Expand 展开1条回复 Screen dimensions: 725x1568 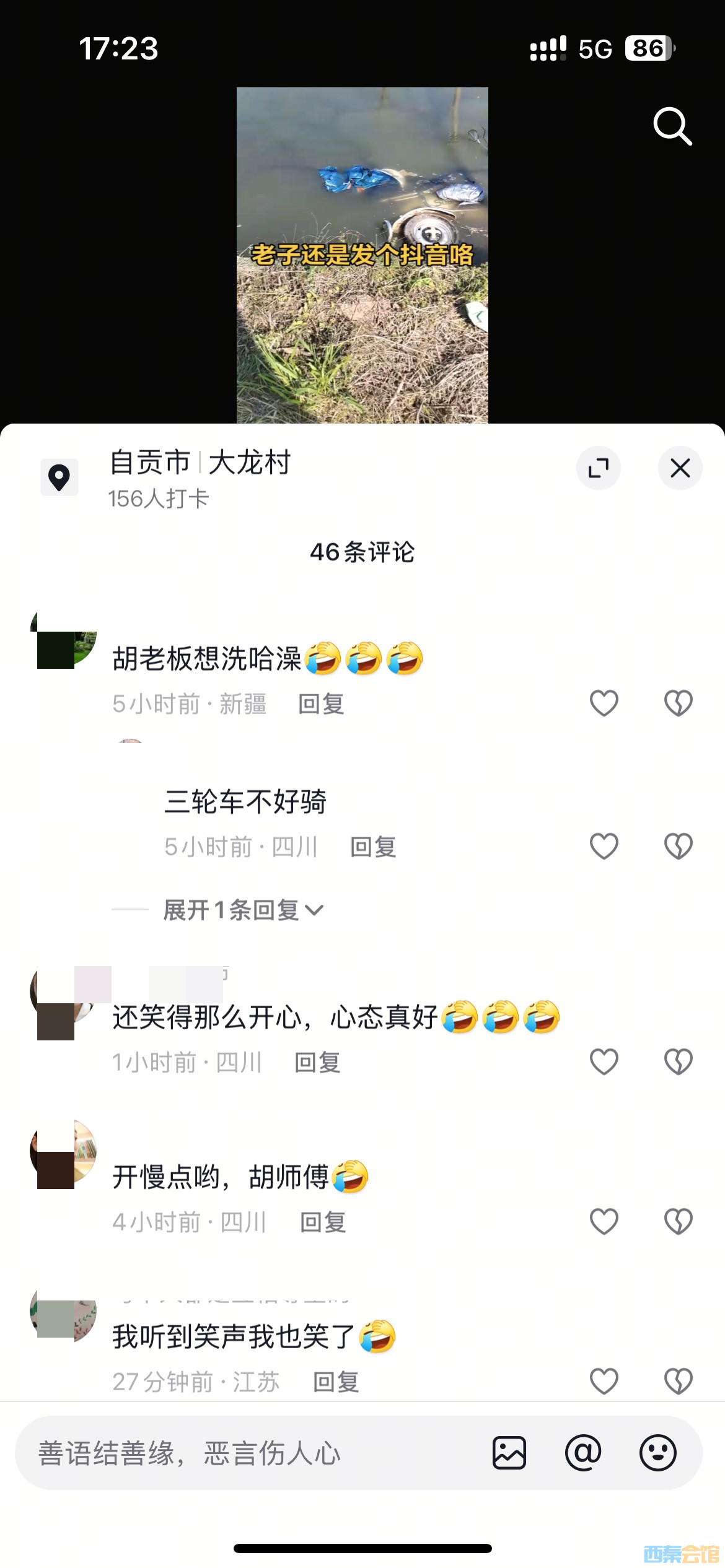coord(243,910)
